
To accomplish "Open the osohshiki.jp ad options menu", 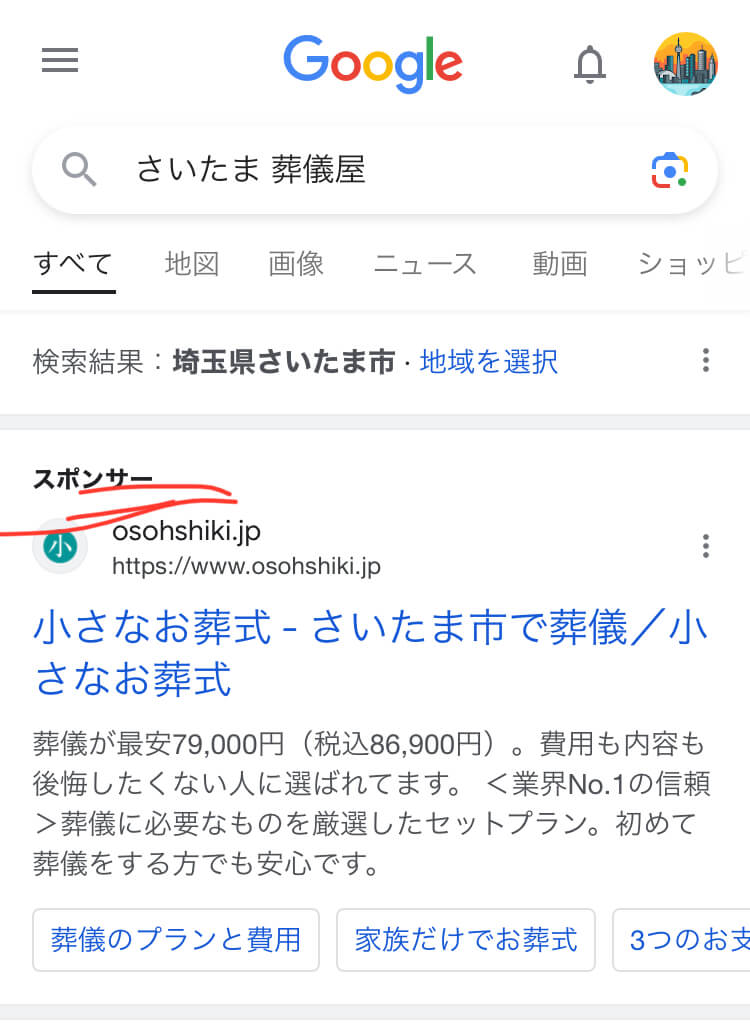I will pyautogui.click(x=706, y=546).
